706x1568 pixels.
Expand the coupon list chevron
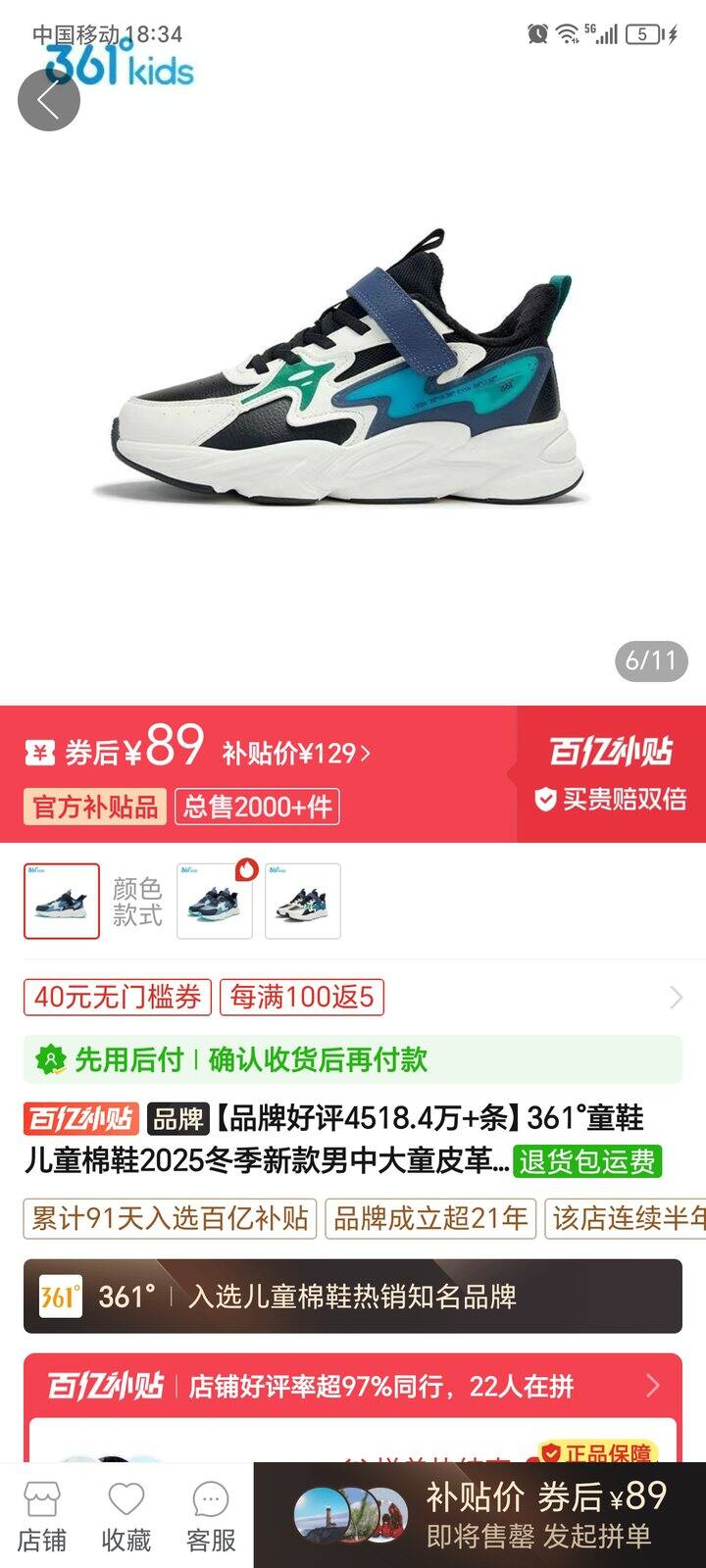675,998
